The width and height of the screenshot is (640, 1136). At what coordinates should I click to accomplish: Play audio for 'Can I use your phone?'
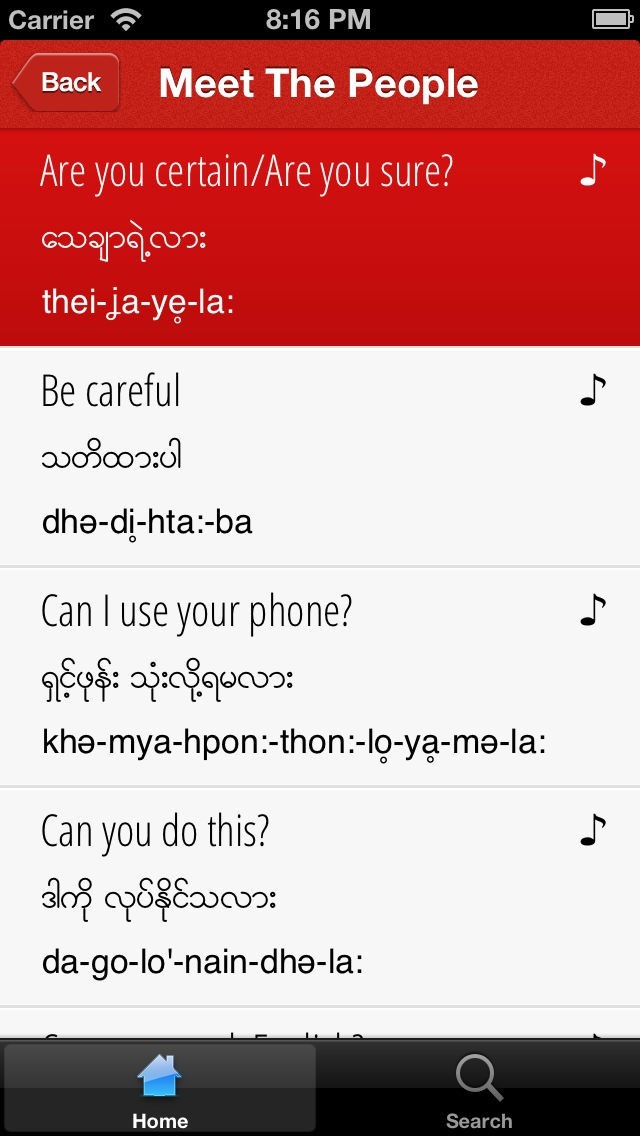pyautogui.click(x=593, y=610)
